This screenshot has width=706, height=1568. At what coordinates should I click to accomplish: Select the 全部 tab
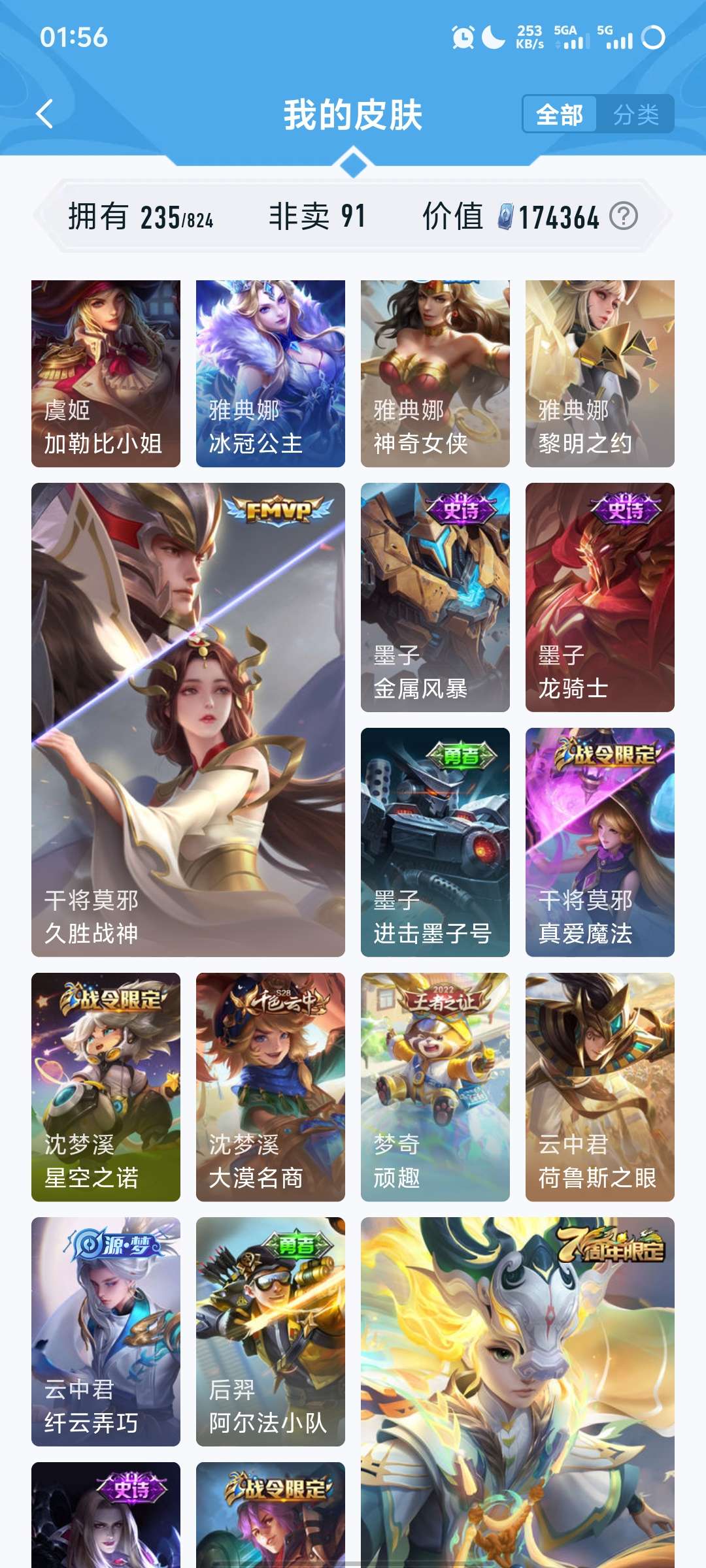tap(560, 115)
